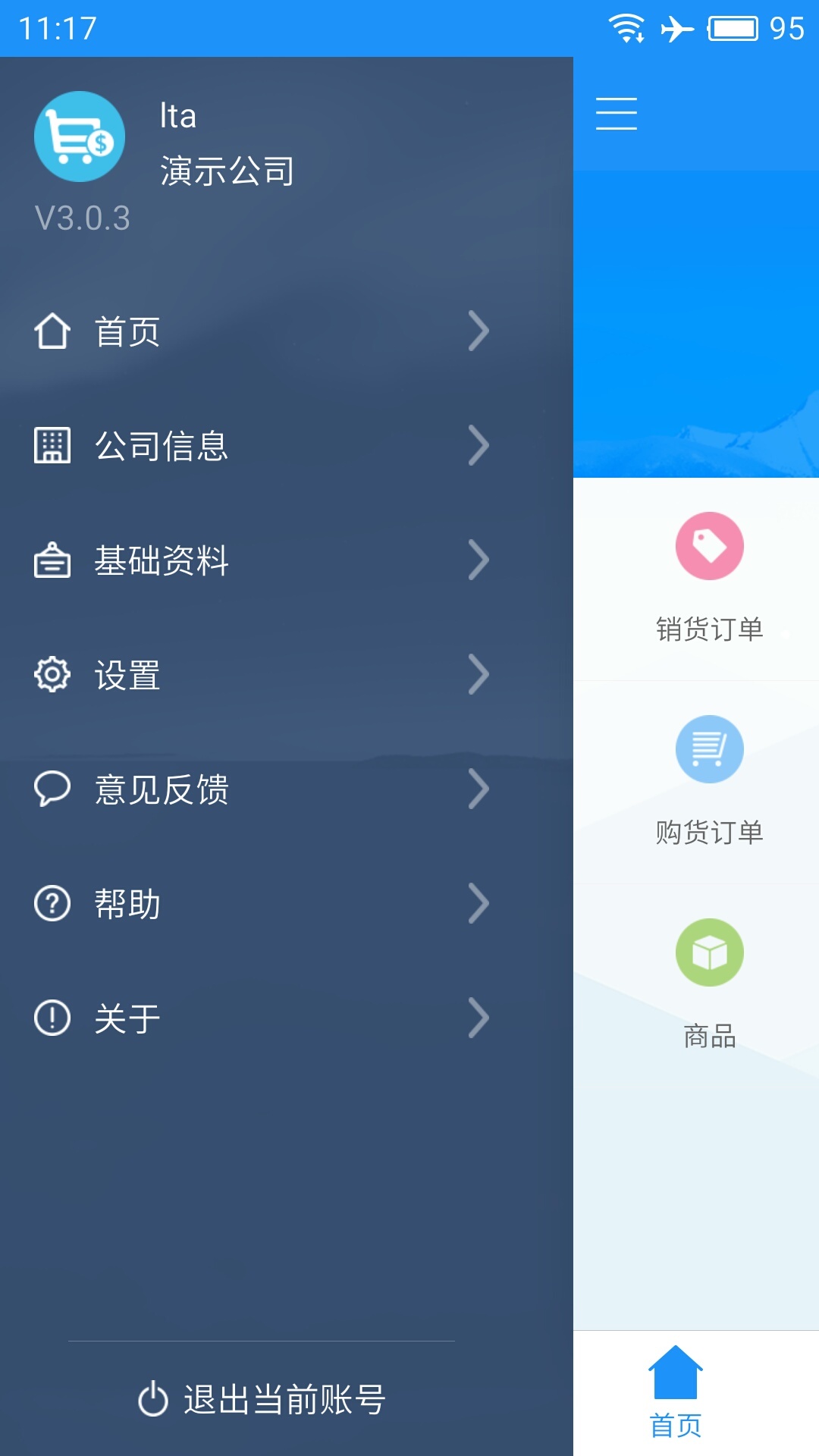The image size is (819, 1456).
Task: Open 首页 in the drawer menu
Action: [262, 331]
